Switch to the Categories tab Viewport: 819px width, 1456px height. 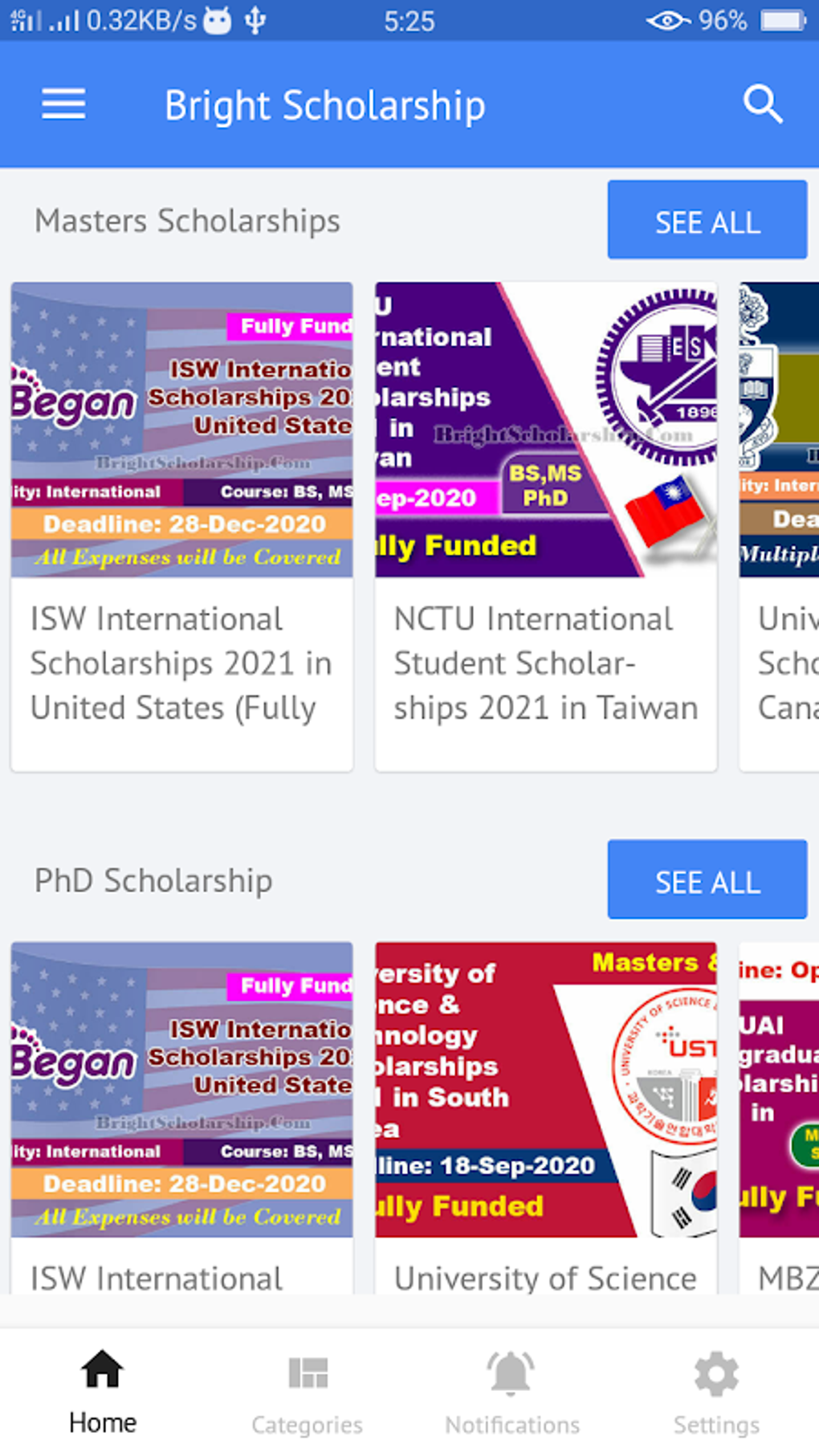click(308, 1391)
